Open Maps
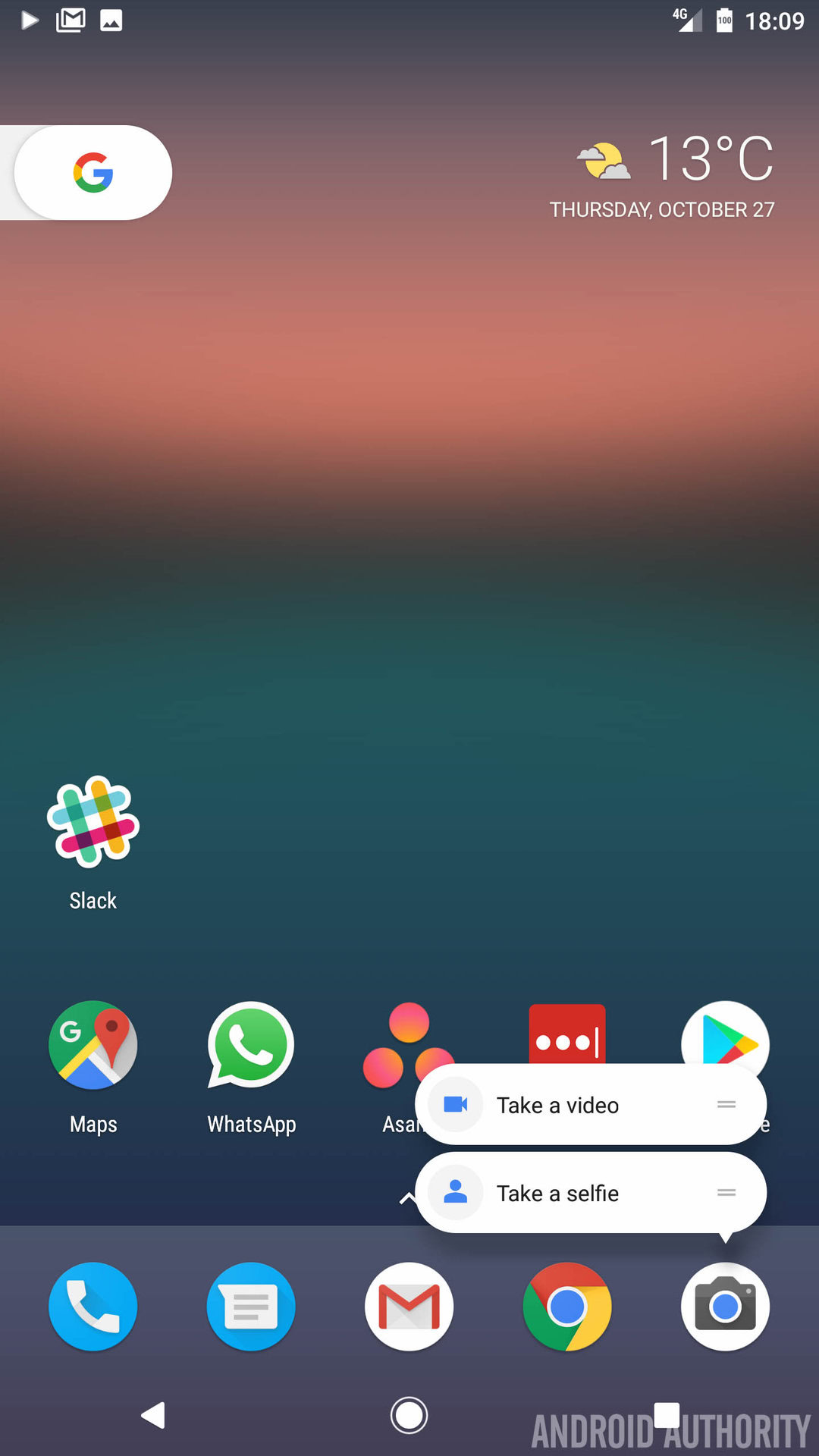Image resolution: width=819 pixels, height=1456 pixels. [93, 1045]
